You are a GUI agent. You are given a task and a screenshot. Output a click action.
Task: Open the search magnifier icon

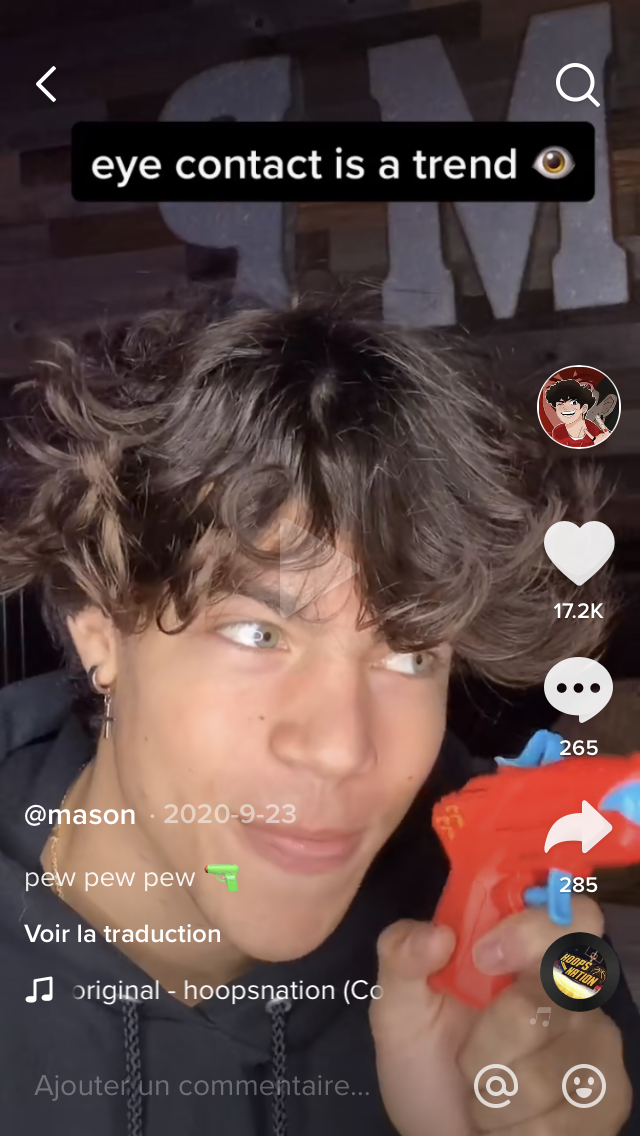578,85
